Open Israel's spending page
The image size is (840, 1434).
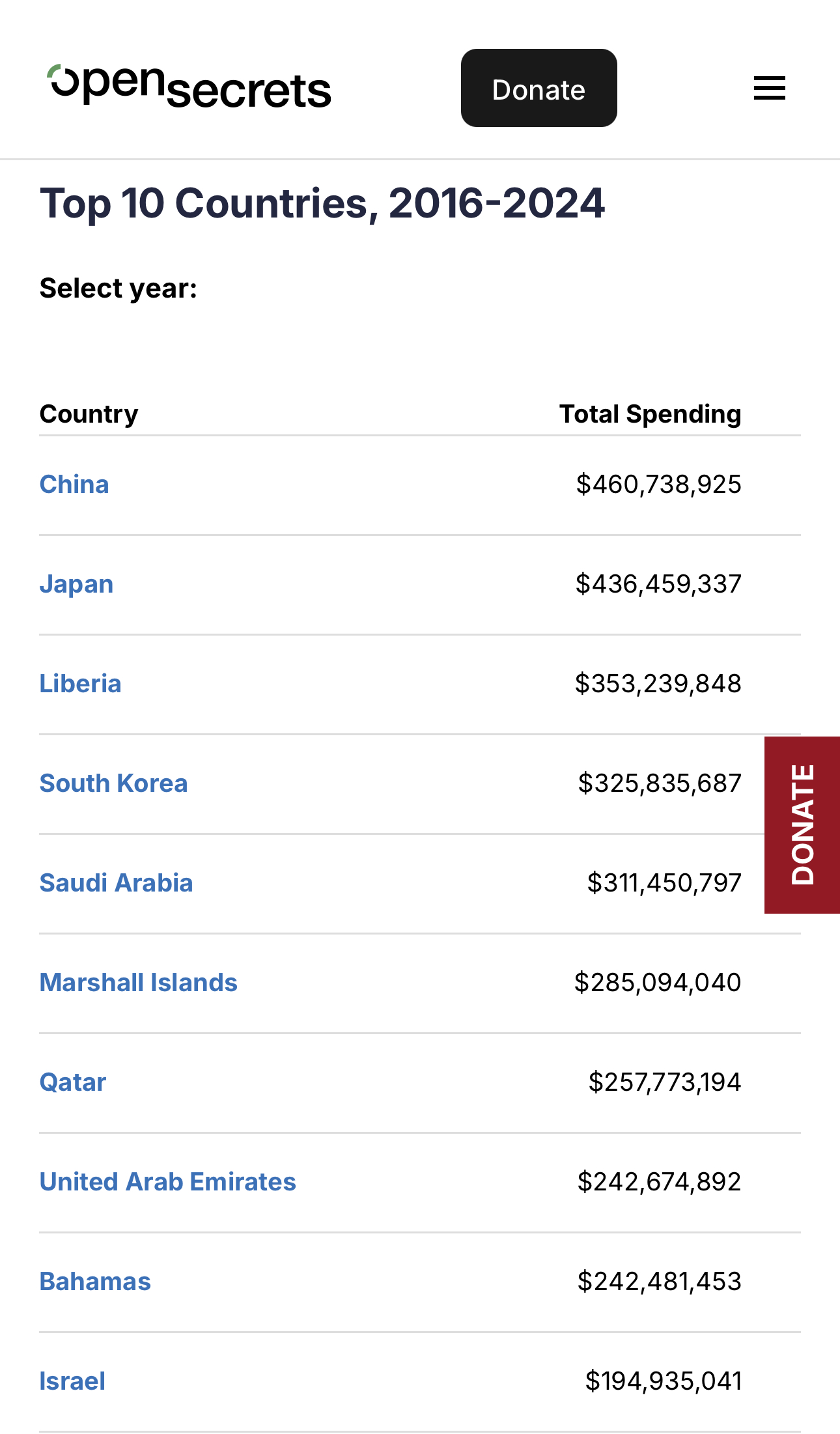[x=72, y=1381]
